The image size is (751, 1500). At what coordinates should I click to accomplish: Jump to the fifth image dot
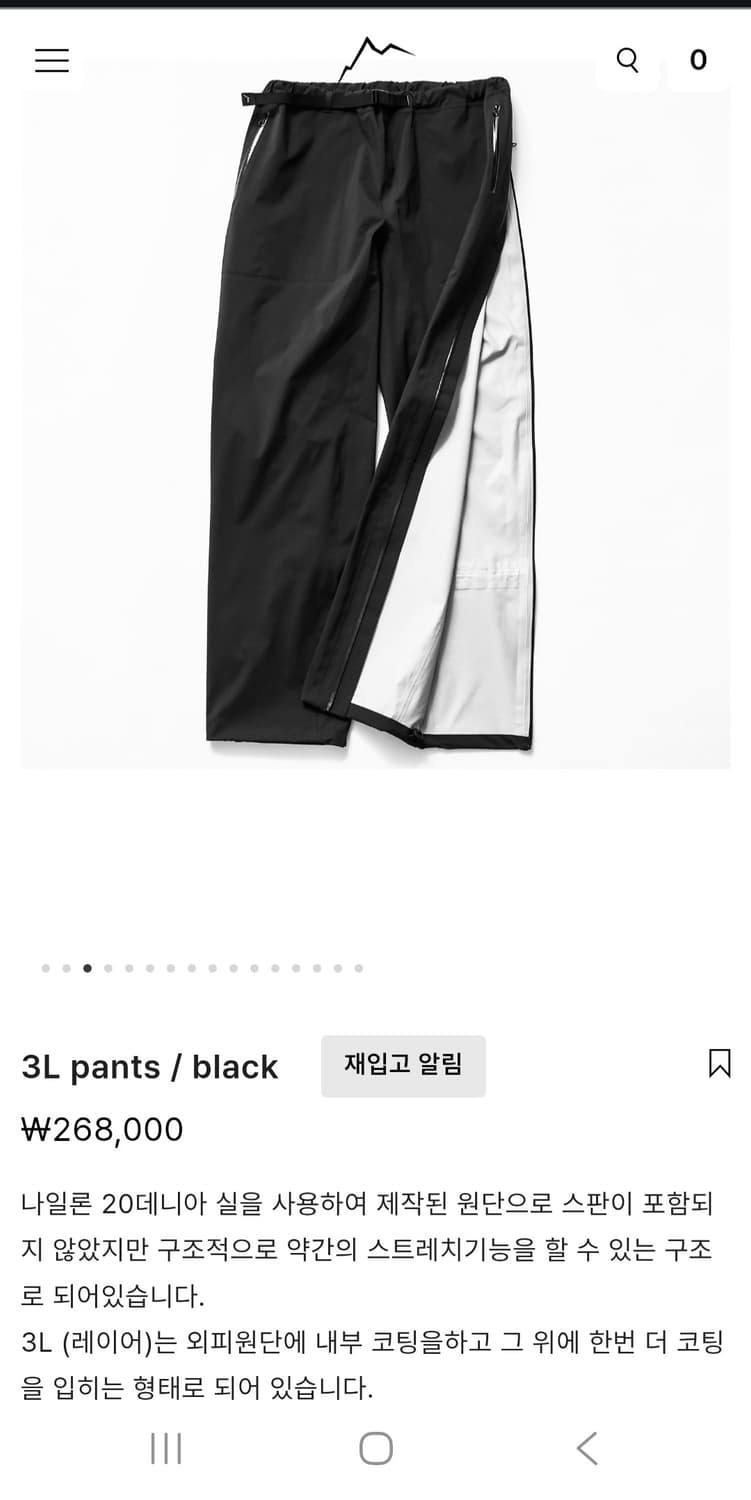[x=128, y=968]
